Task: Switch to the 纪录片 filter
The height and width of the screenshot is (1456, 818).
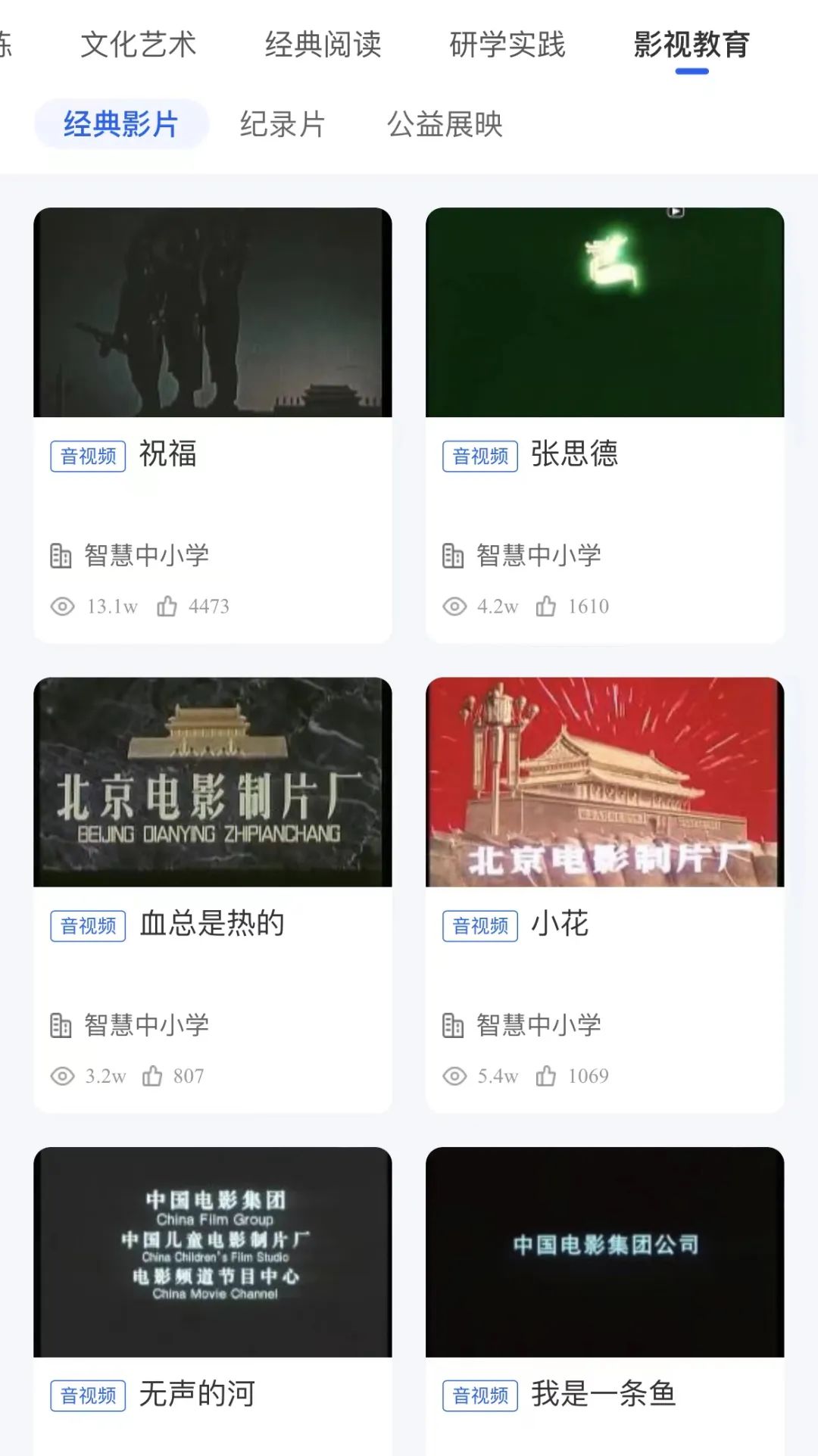Action: 281,126
